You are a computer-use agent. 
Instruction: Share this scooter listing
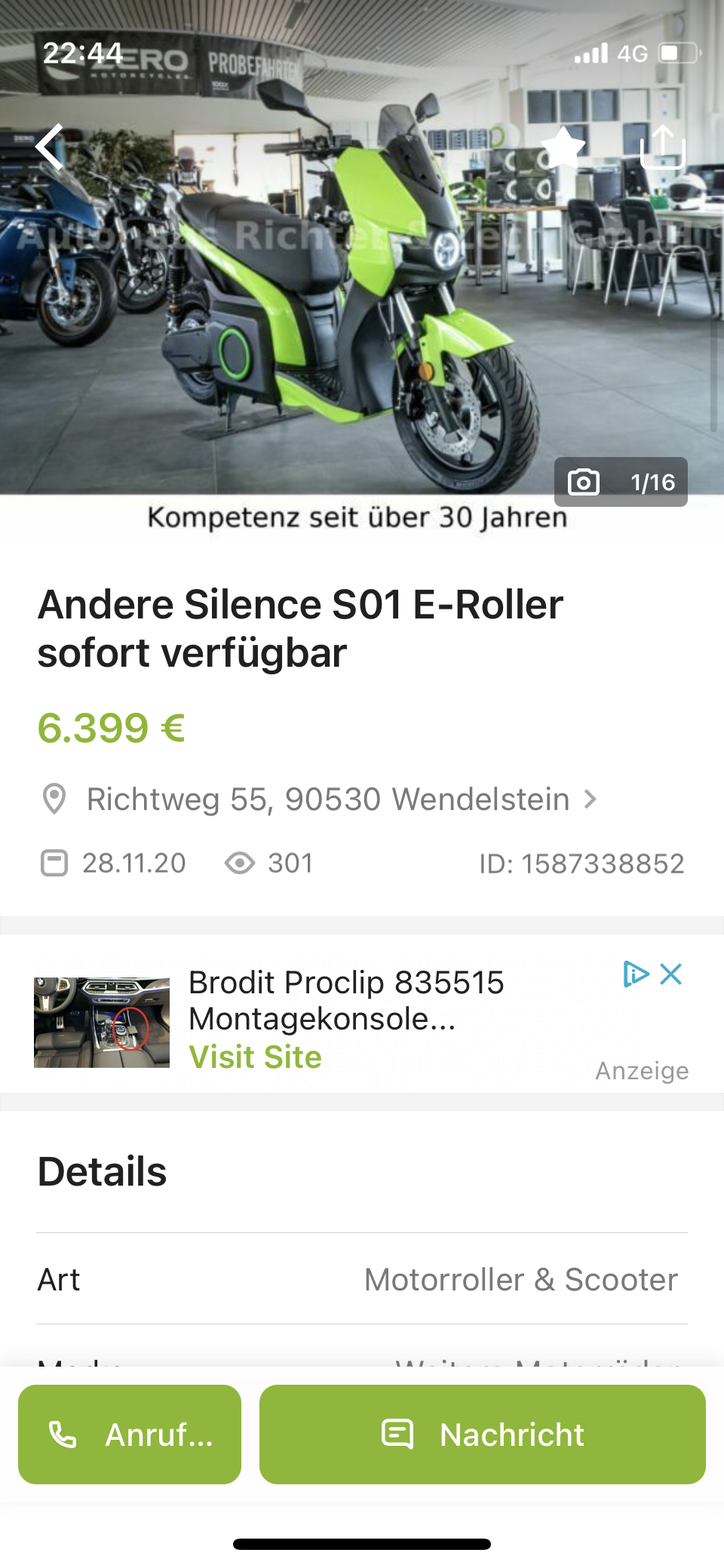coord(662,147)
